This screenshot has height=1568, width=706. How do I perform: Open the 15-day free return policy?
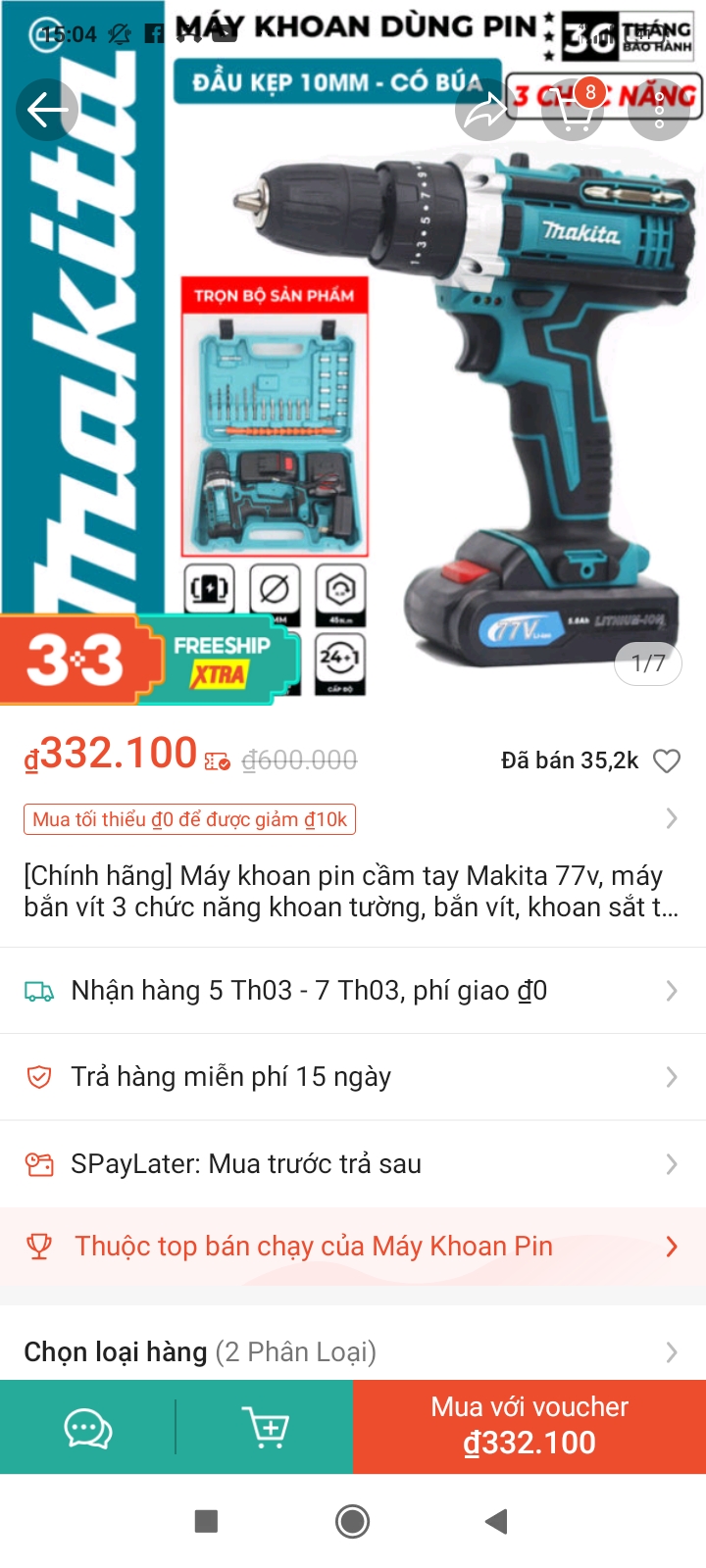[x=353, y=1077]
